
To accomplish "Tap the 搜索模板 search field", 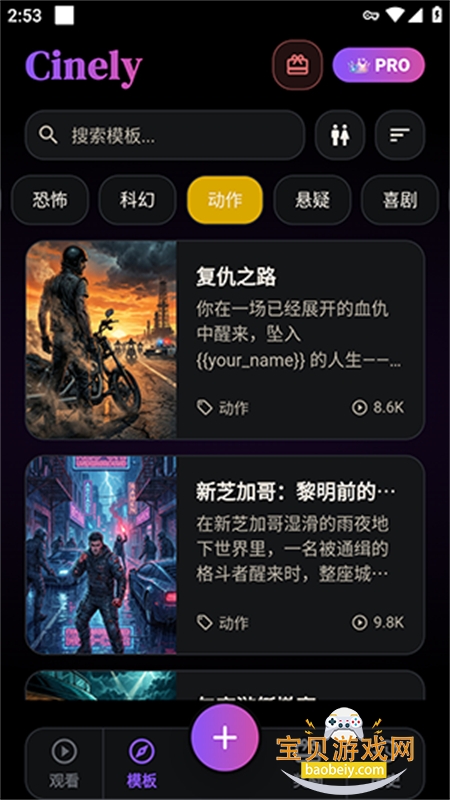I will pos(165,135).
